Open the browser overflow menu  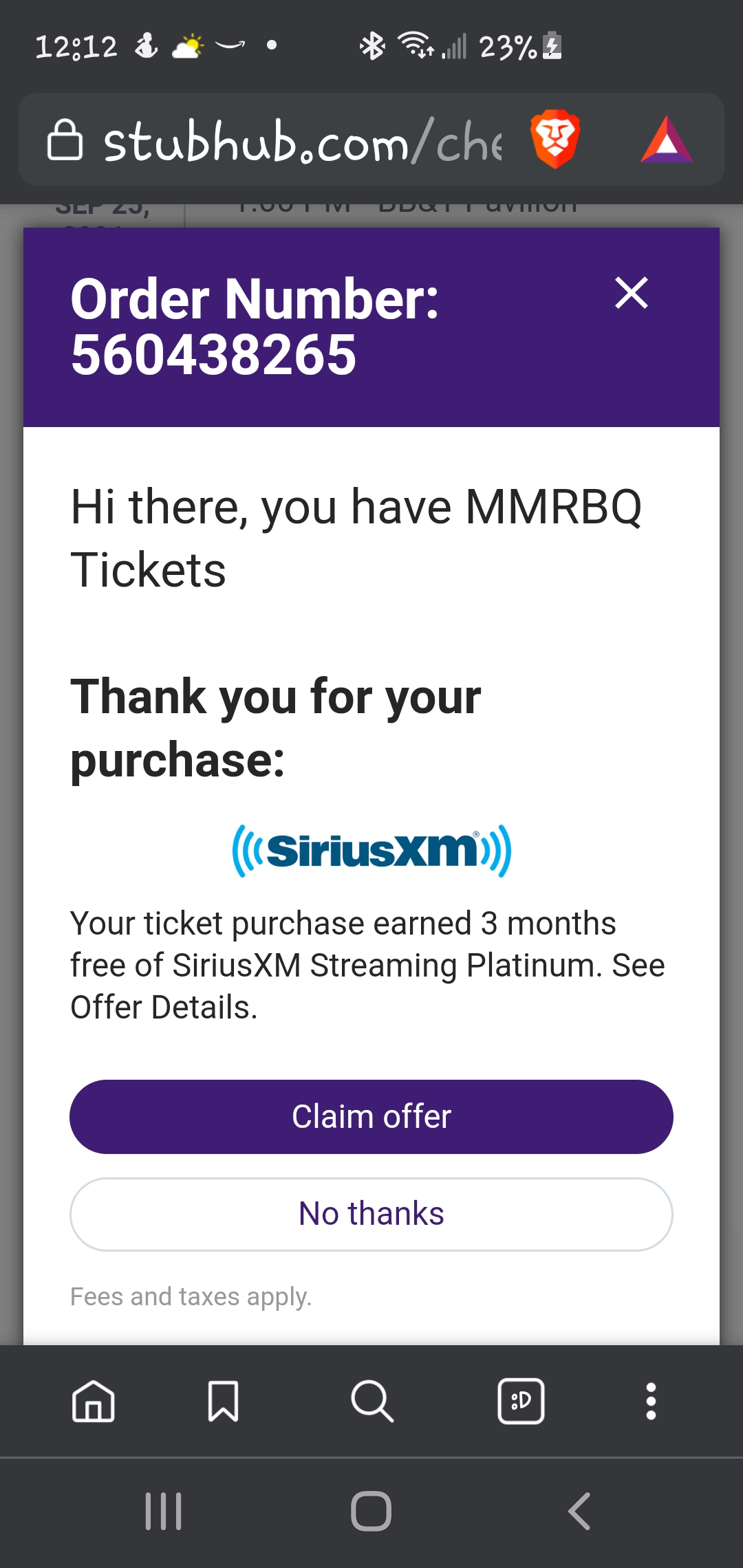[x=651, y=1402]
